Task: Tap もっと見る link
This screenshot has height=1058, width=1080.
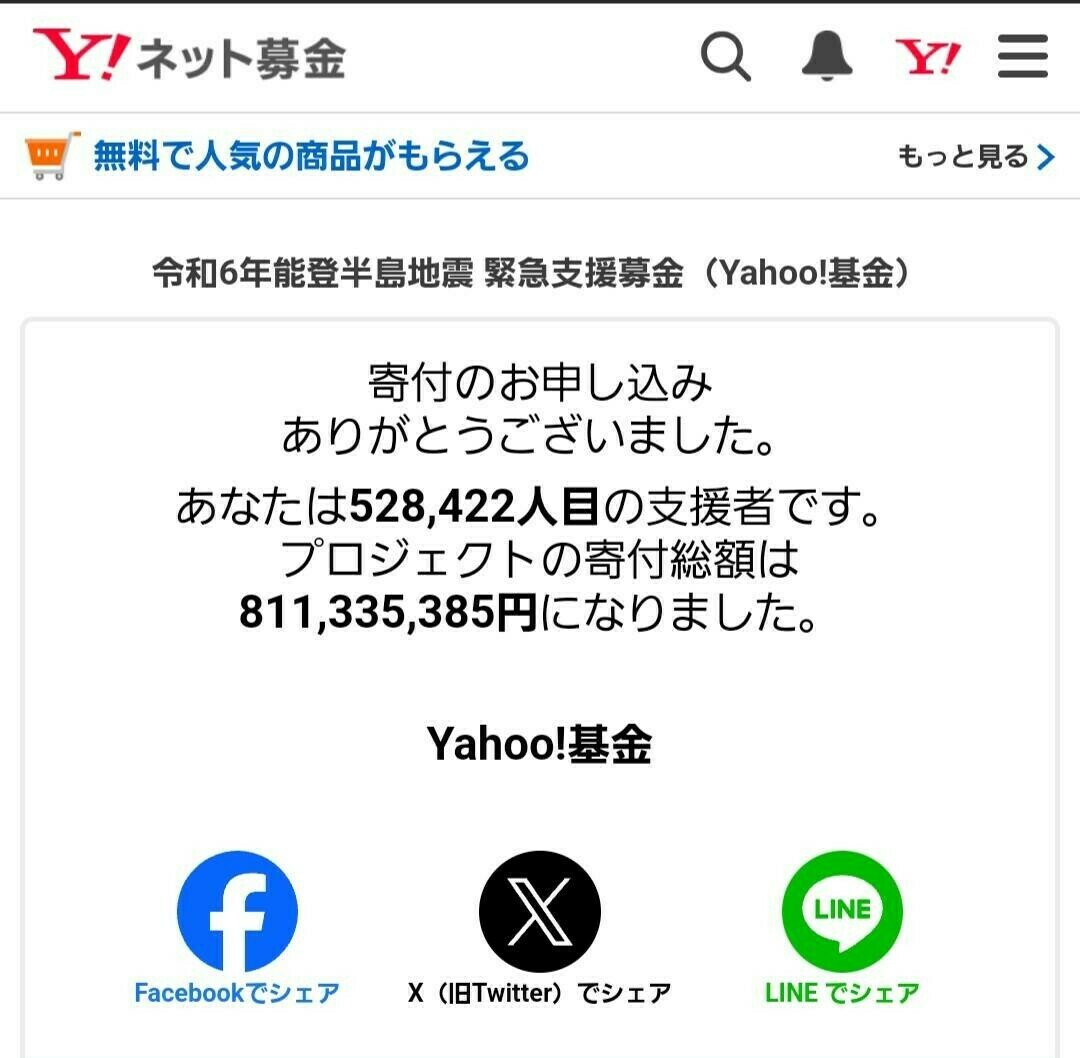Action: tap(975, 157)
